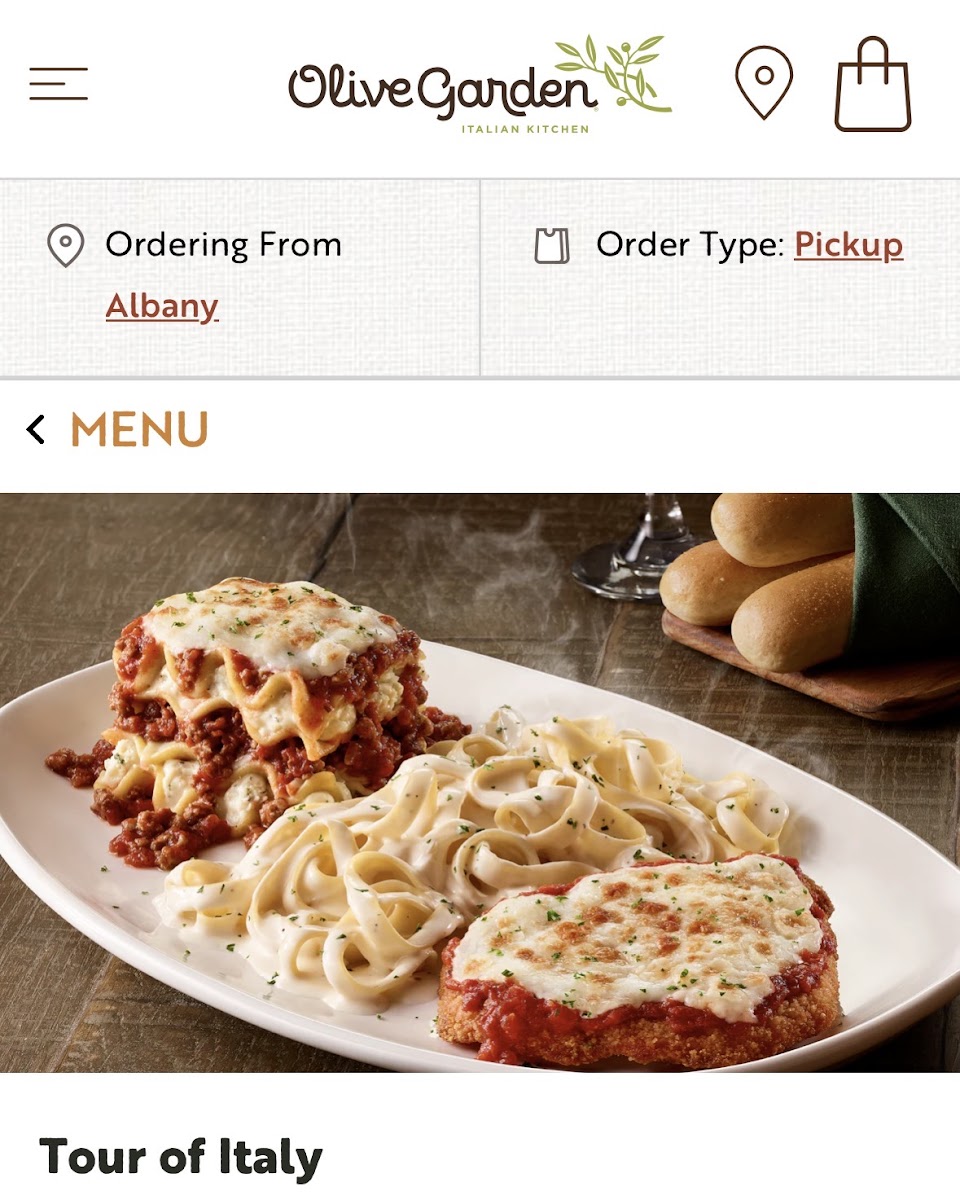This screenshot has width=960, height=1200.
Task: Open the hamburger navigation menu
Action: coord(59,84)
